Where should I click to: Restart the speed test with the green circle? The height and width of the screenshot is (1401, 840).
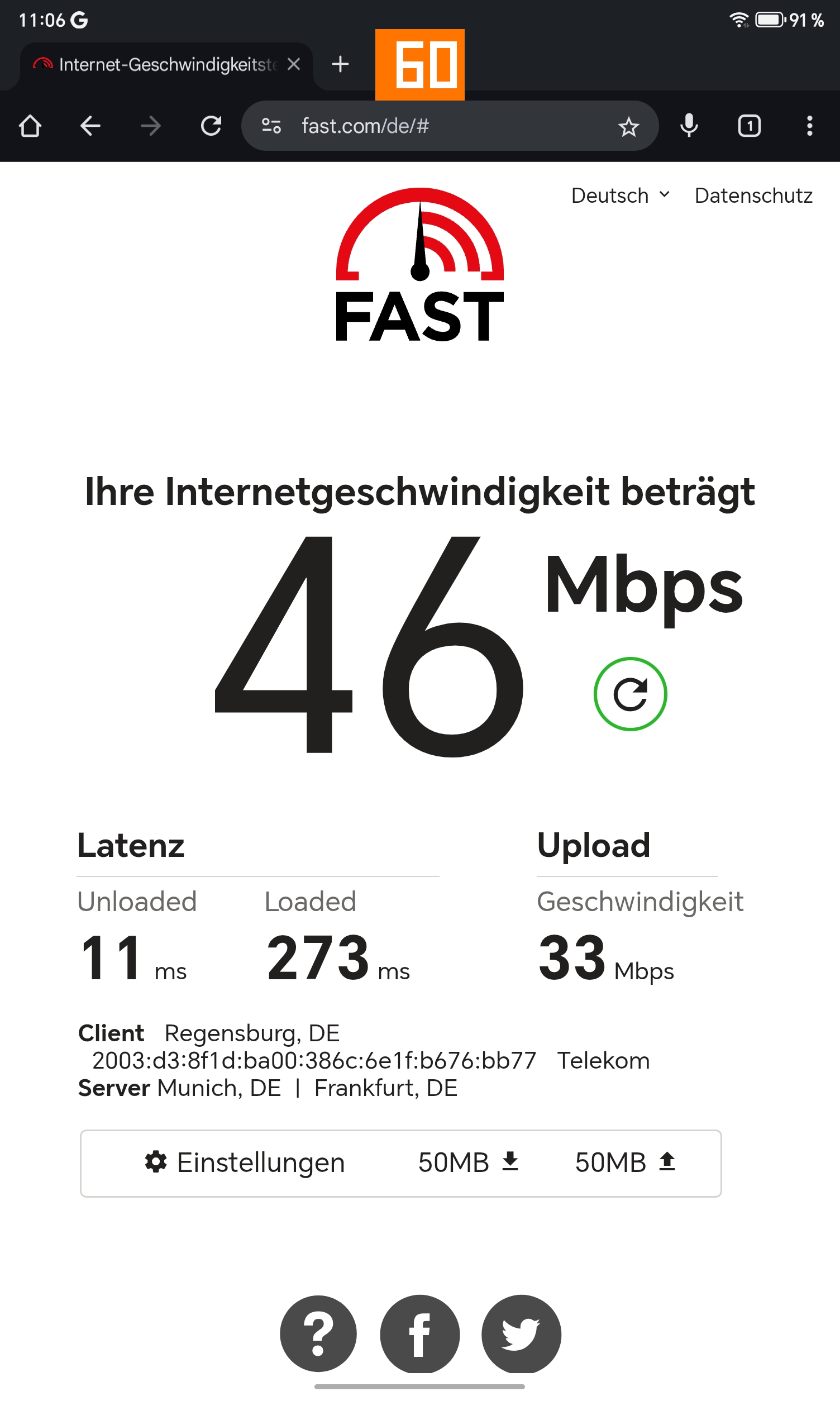coord(630,694)
